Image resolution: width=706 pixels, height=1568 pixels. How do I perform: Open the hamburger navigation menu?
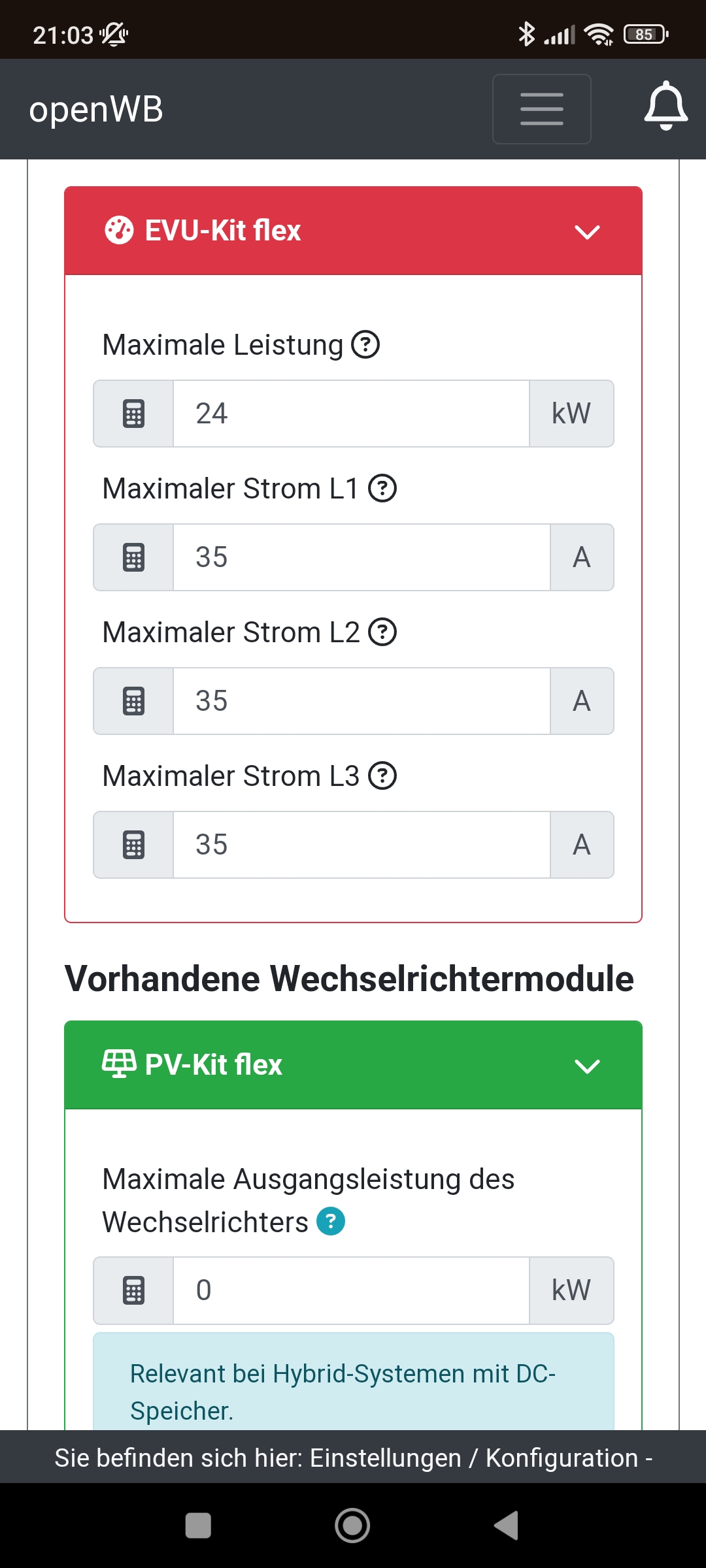tap(541, 109)
